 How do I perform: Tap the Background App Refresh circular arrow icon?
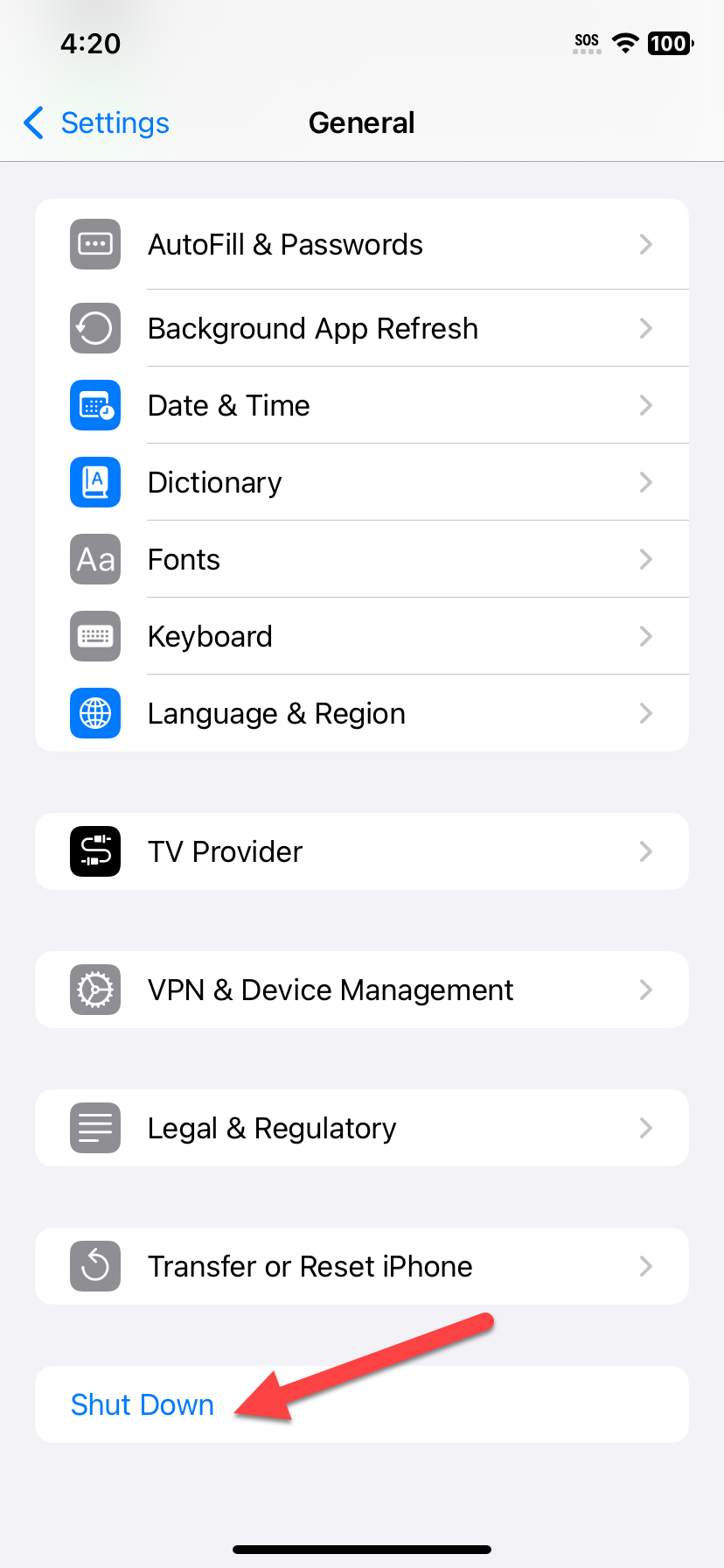coord(94,328)
